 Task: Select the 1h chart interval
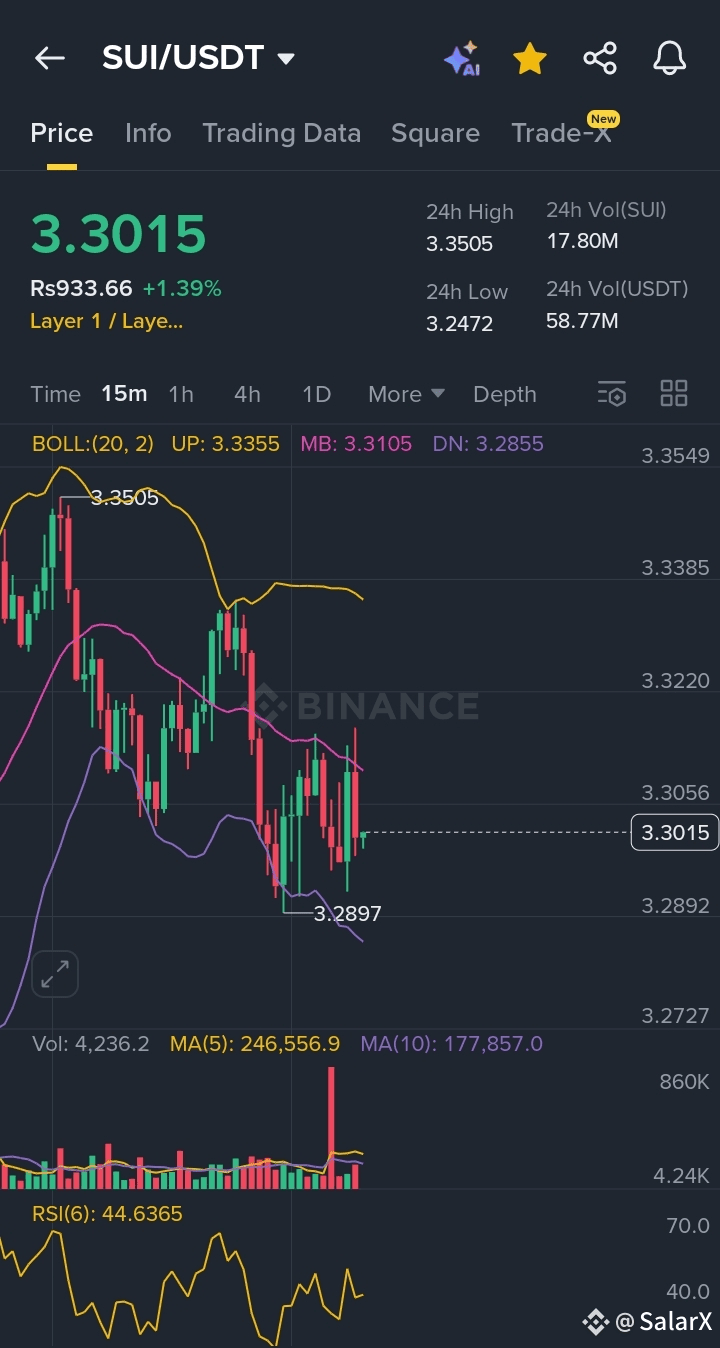pyautogui.click(x=181, y=394)
